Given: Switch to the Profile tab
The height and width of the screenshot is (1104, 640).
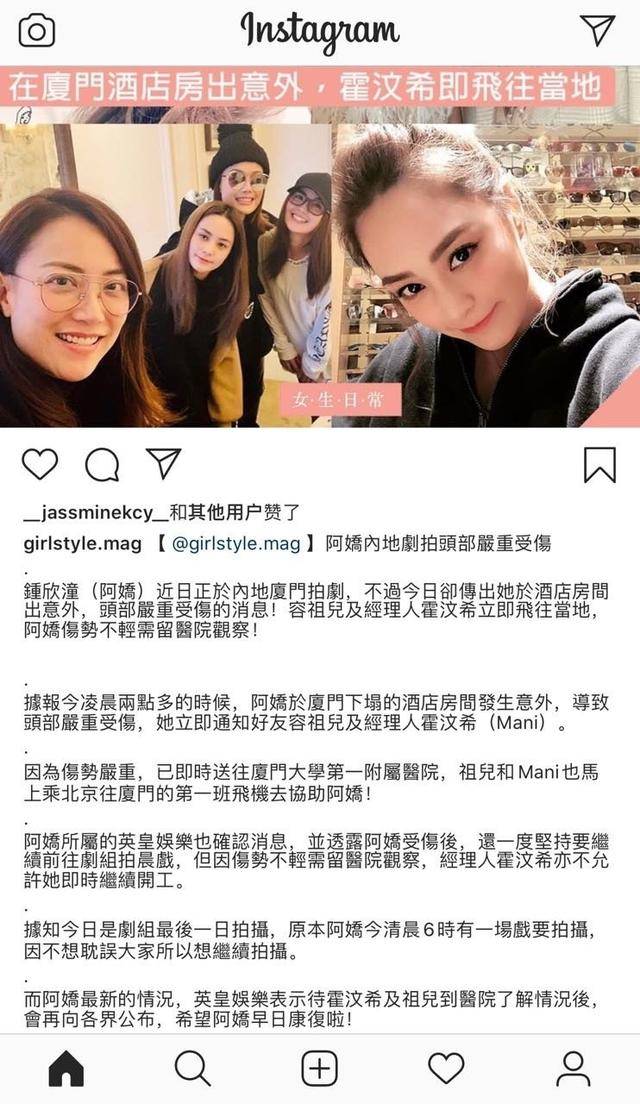Looking at the screenshot, I should (573, 1069).
